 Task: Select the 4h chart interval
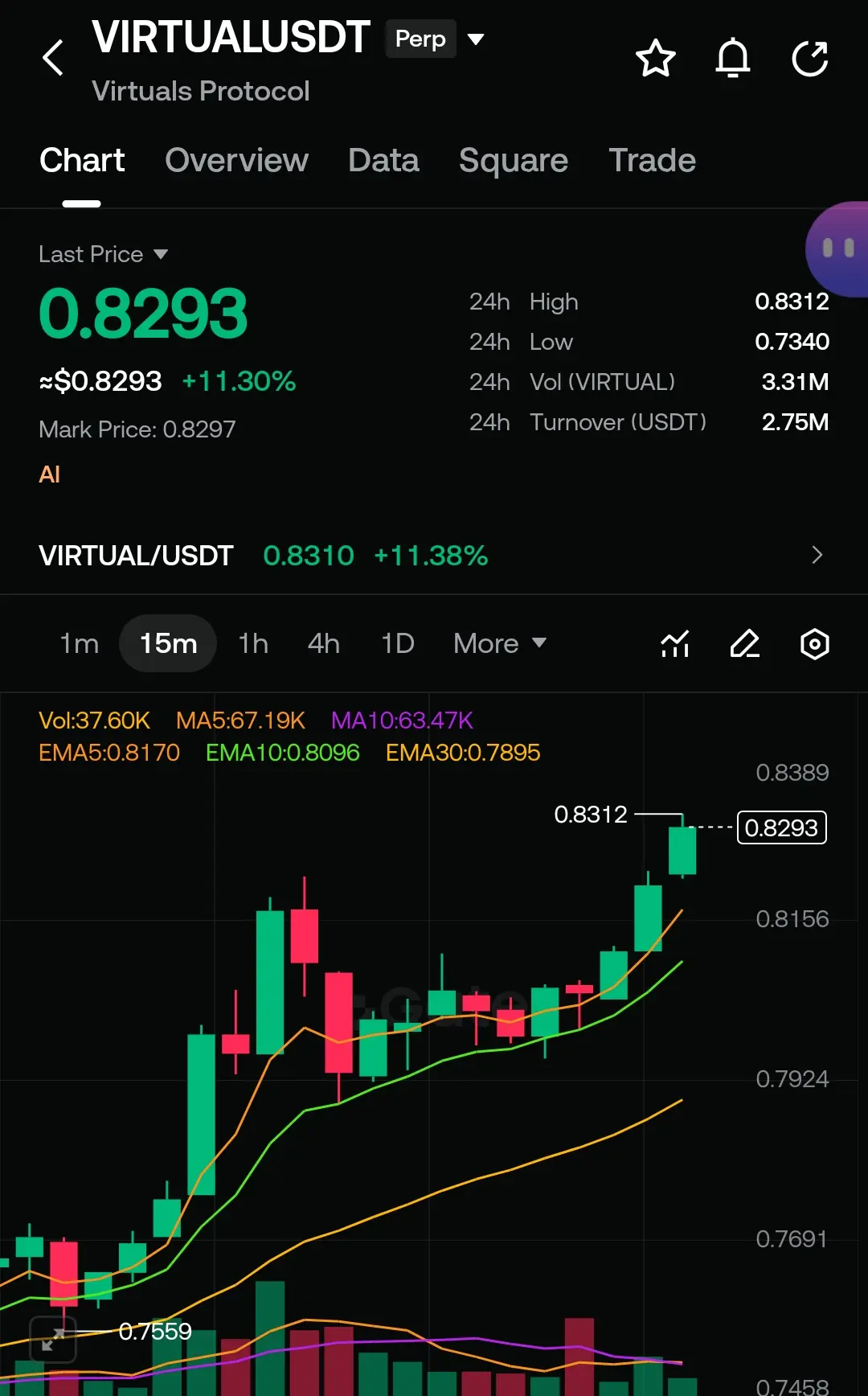(x=324, y=643)
